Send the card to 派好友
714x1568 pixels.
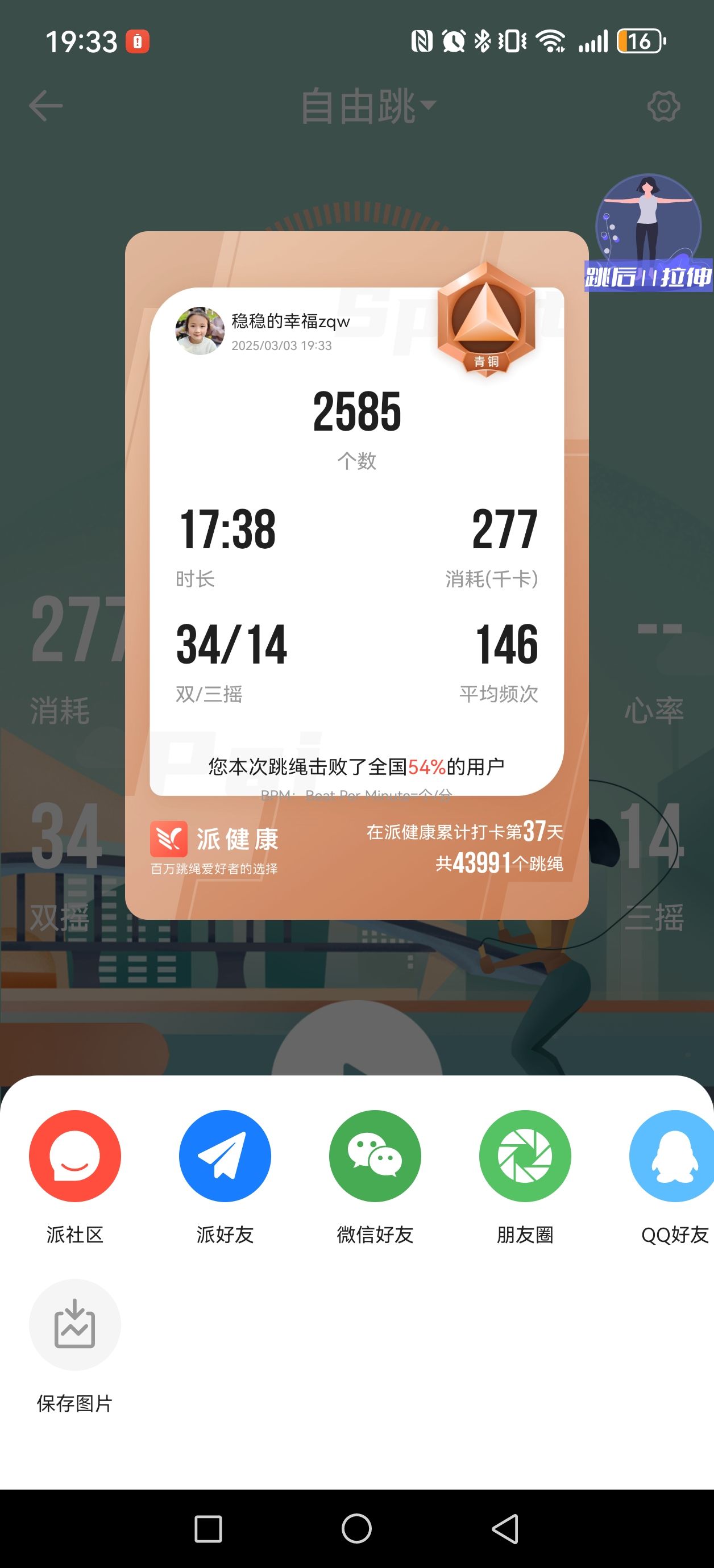click(225, 1156)
